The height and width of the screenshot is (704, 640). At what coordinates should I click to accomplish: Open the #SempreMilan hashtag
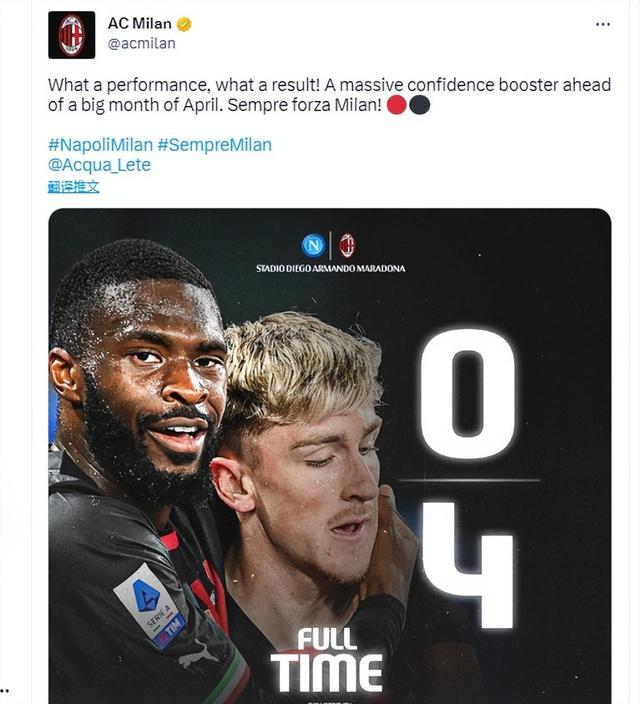click(214, 145)
